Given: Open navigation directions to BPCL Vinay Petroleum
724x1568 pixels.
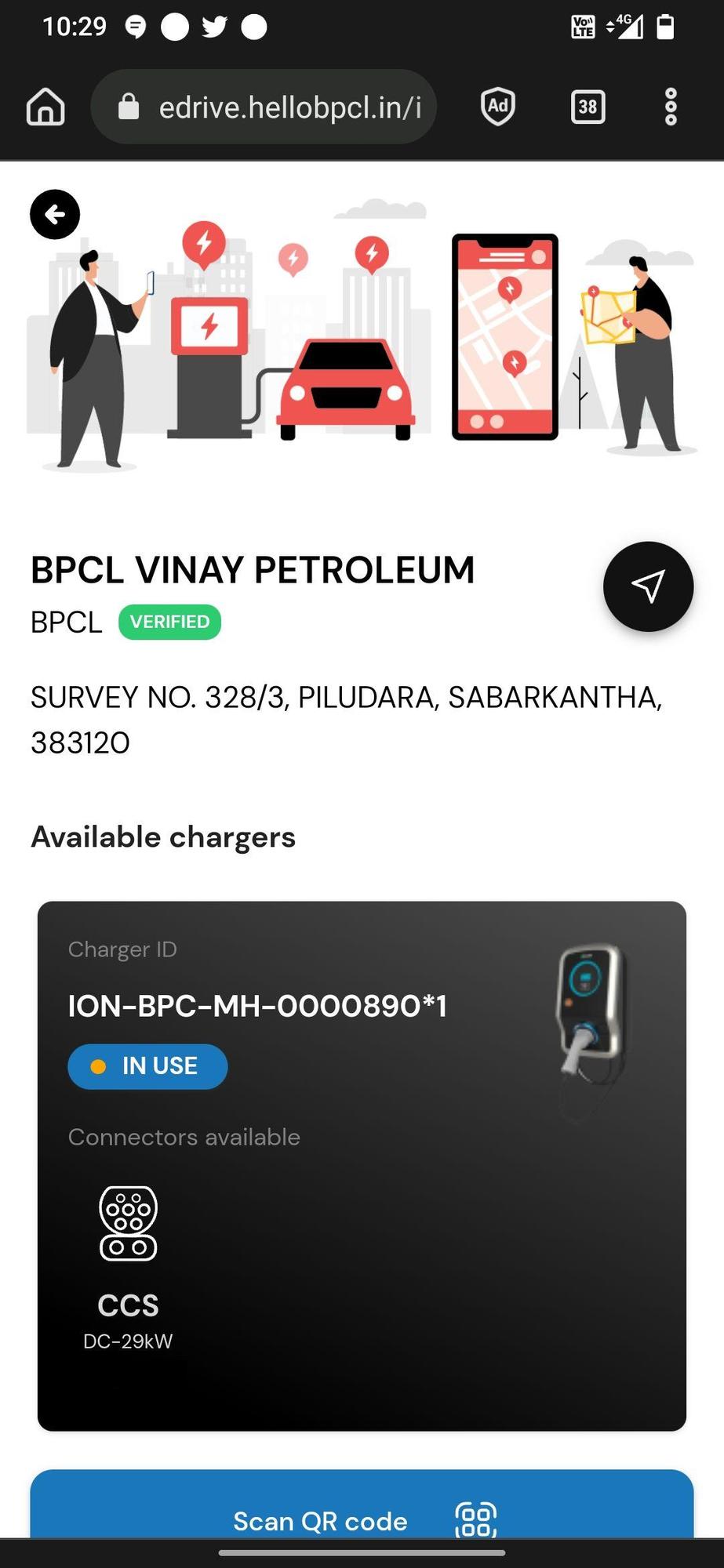Looking at the screenshot, I should coord(648,586).
